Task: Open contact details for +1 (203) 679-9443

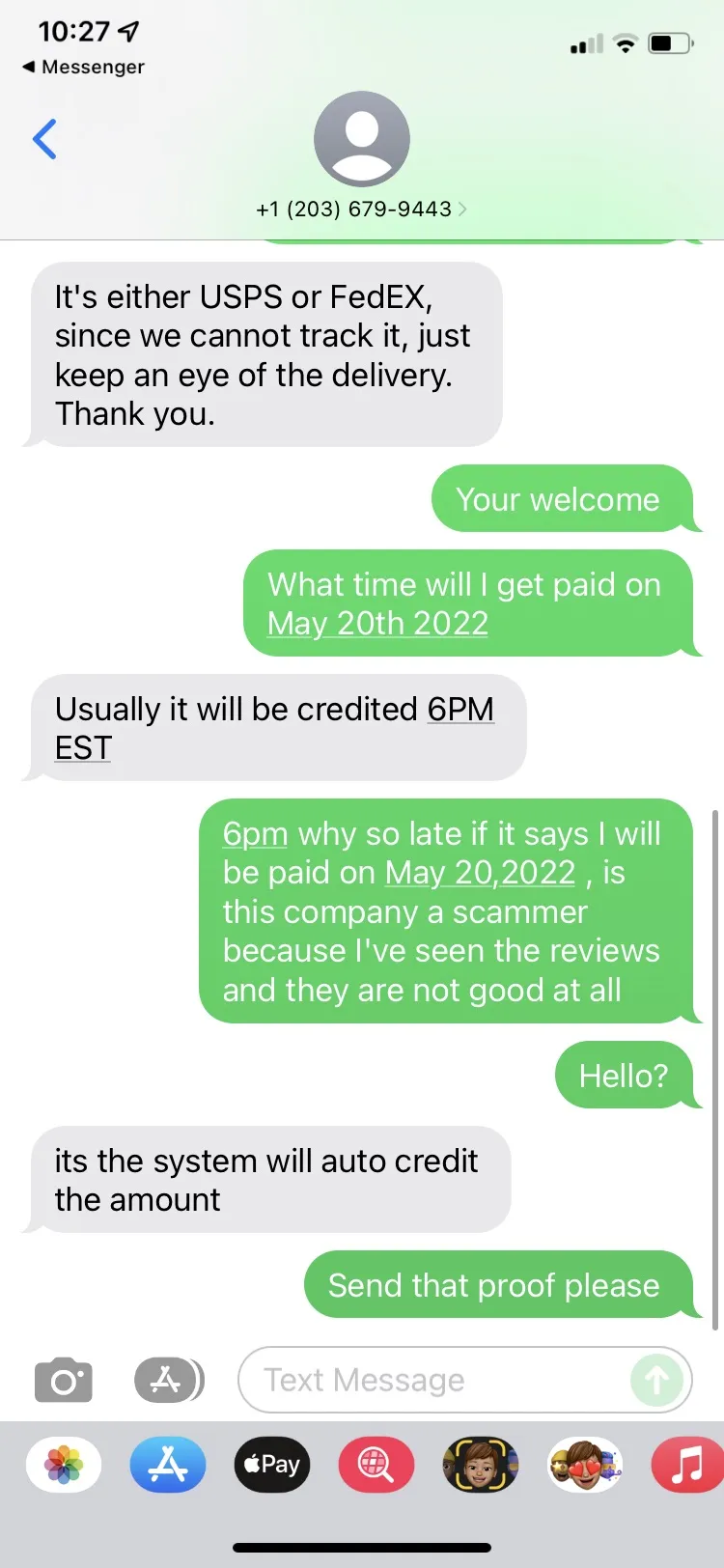Action: (362, 209)
